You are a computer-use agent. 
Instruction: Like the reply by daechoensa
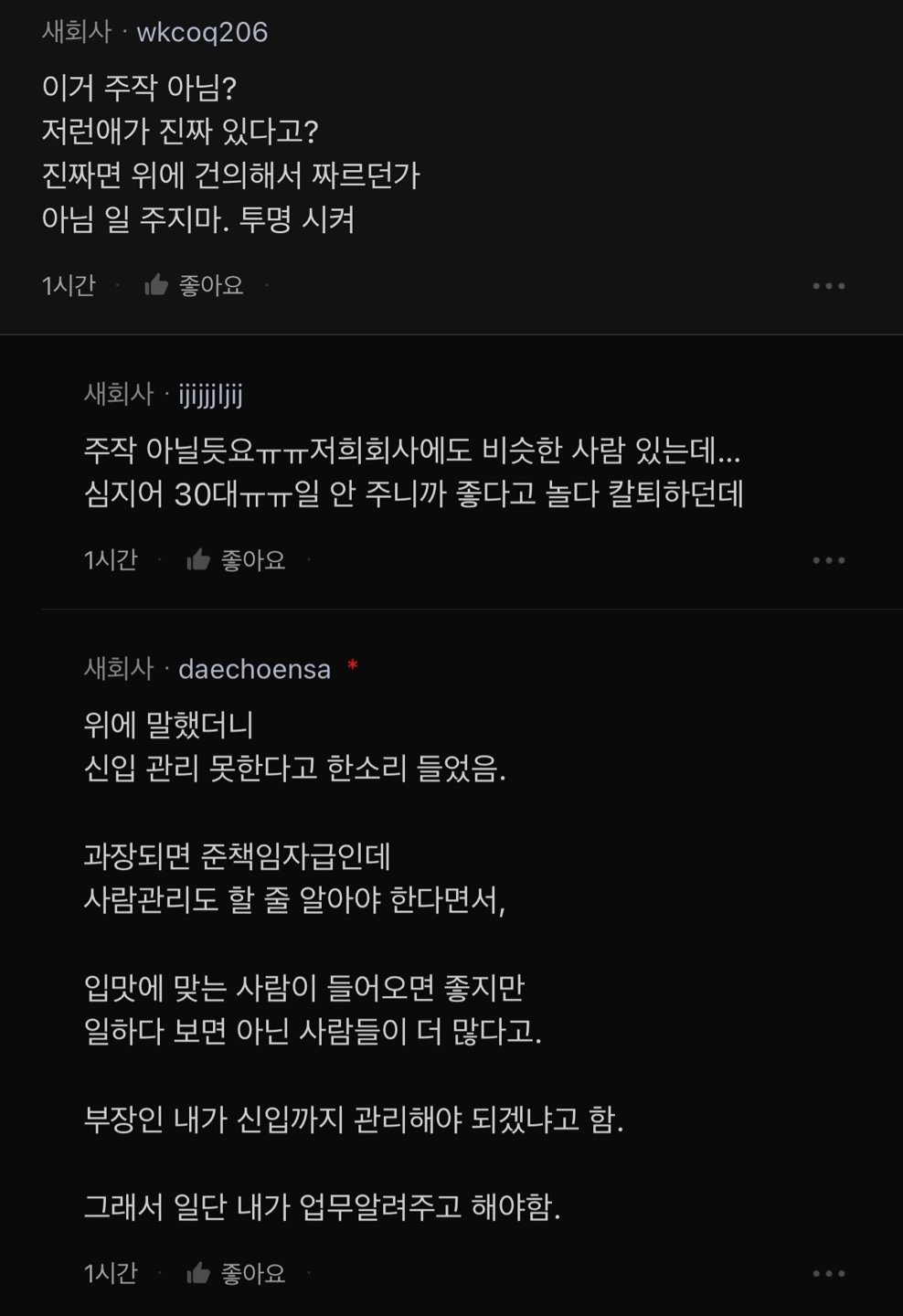coord(236,1273)
